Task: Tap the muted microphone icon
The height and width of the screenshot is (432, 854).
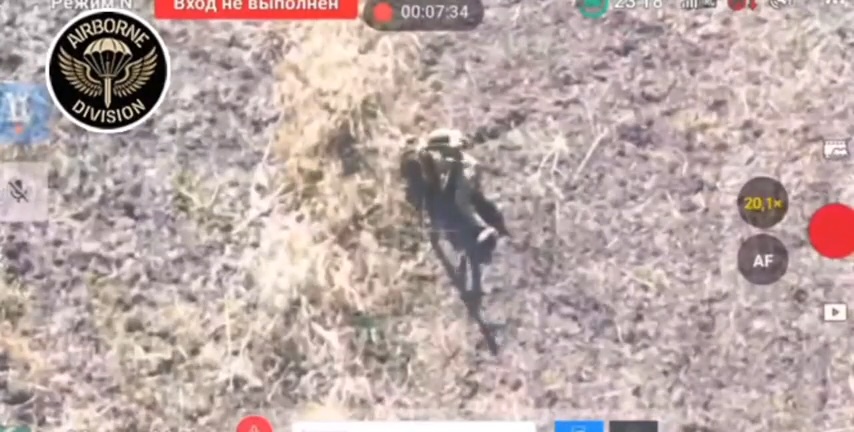Action: point(18,191)
